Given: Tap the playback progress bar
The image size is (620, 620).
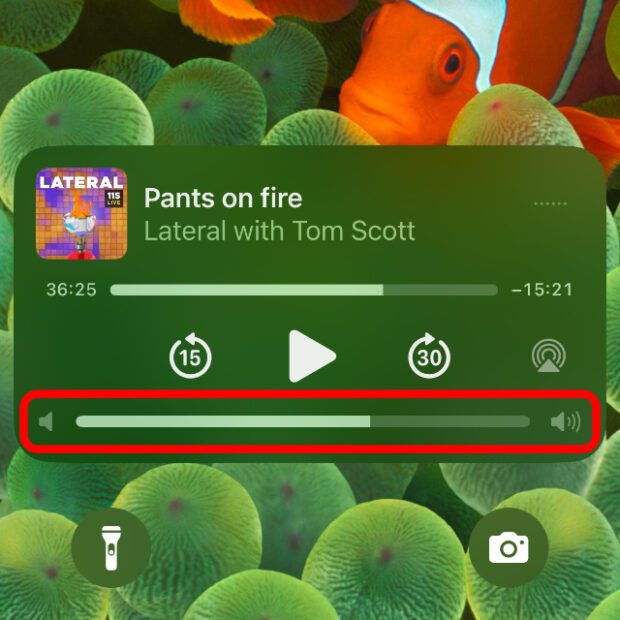Looking at the screenshot, I should click(303, 290).
